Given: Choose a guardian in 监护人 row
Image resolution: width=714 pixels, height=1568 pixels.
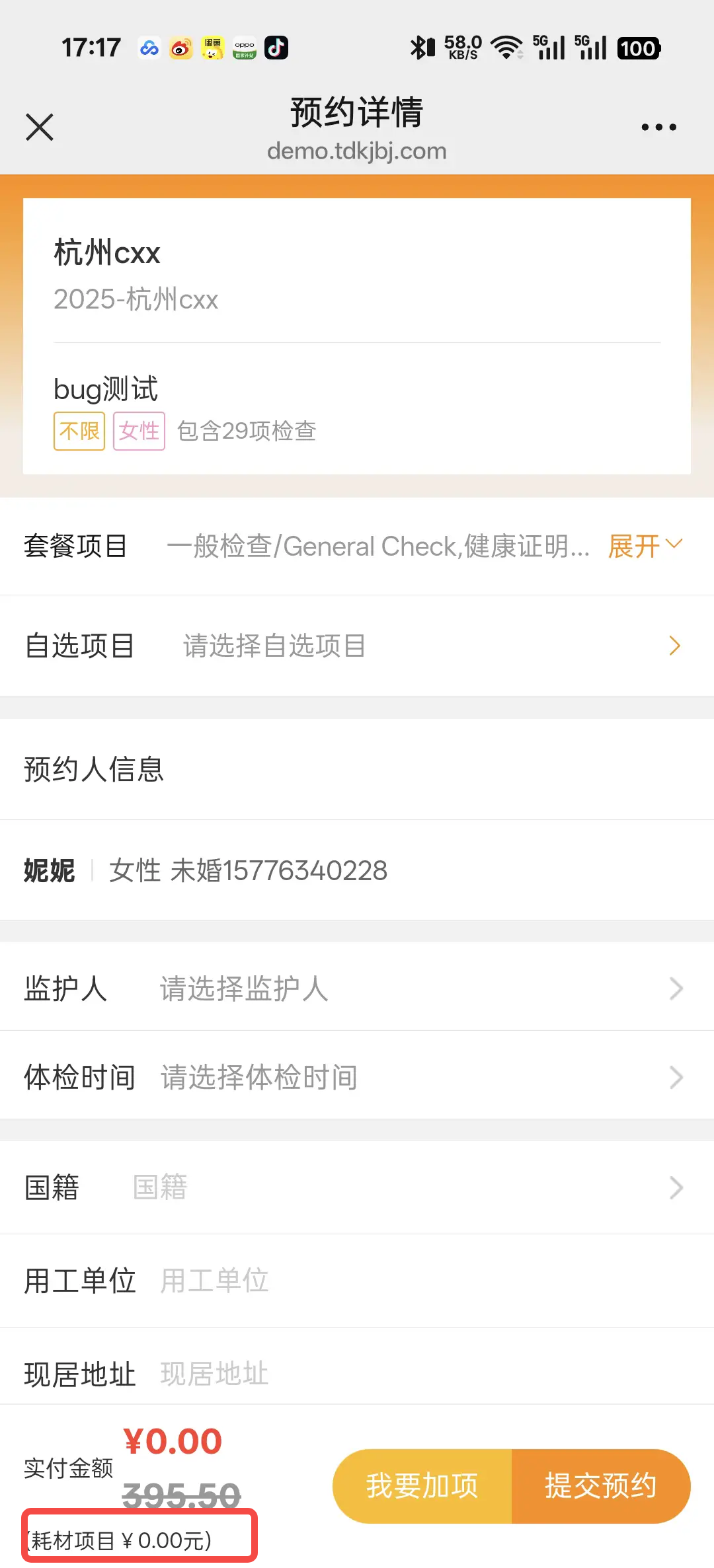Looking at the screenshot, I should 357,989.
